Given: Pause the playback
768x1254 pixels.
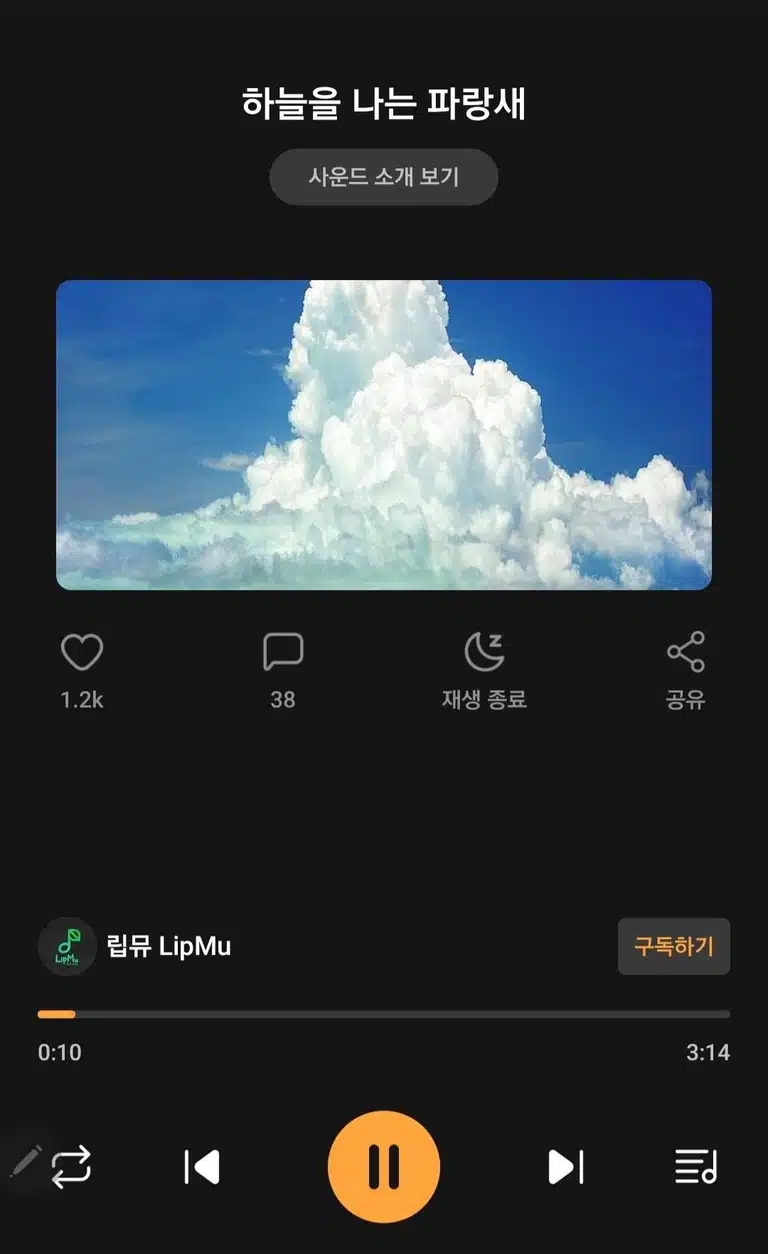Looking at the screenshot, I should click(384, 1167).
